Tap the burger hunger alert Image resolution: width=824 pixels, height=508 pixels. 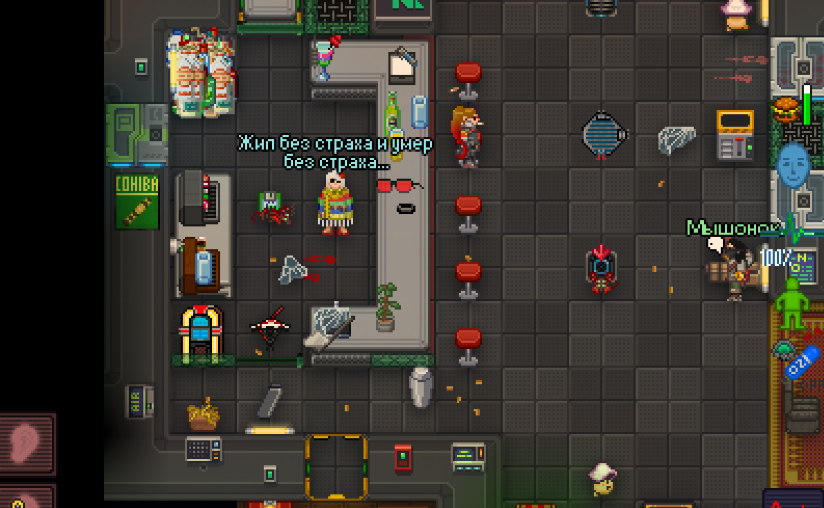pos(788,107)
